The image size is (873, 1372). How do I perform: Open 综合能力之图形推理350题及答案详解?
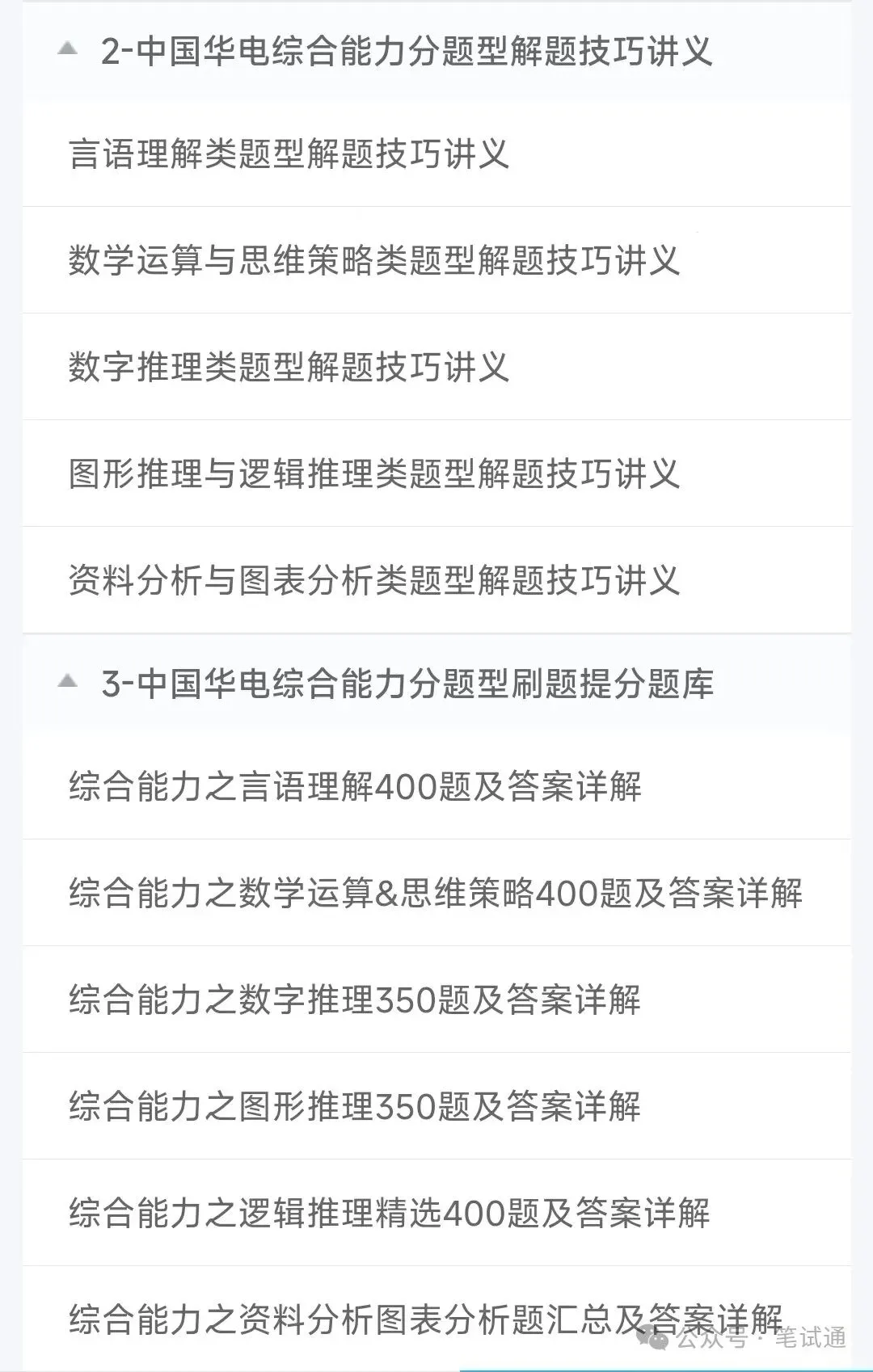(x=436, y=1106)
